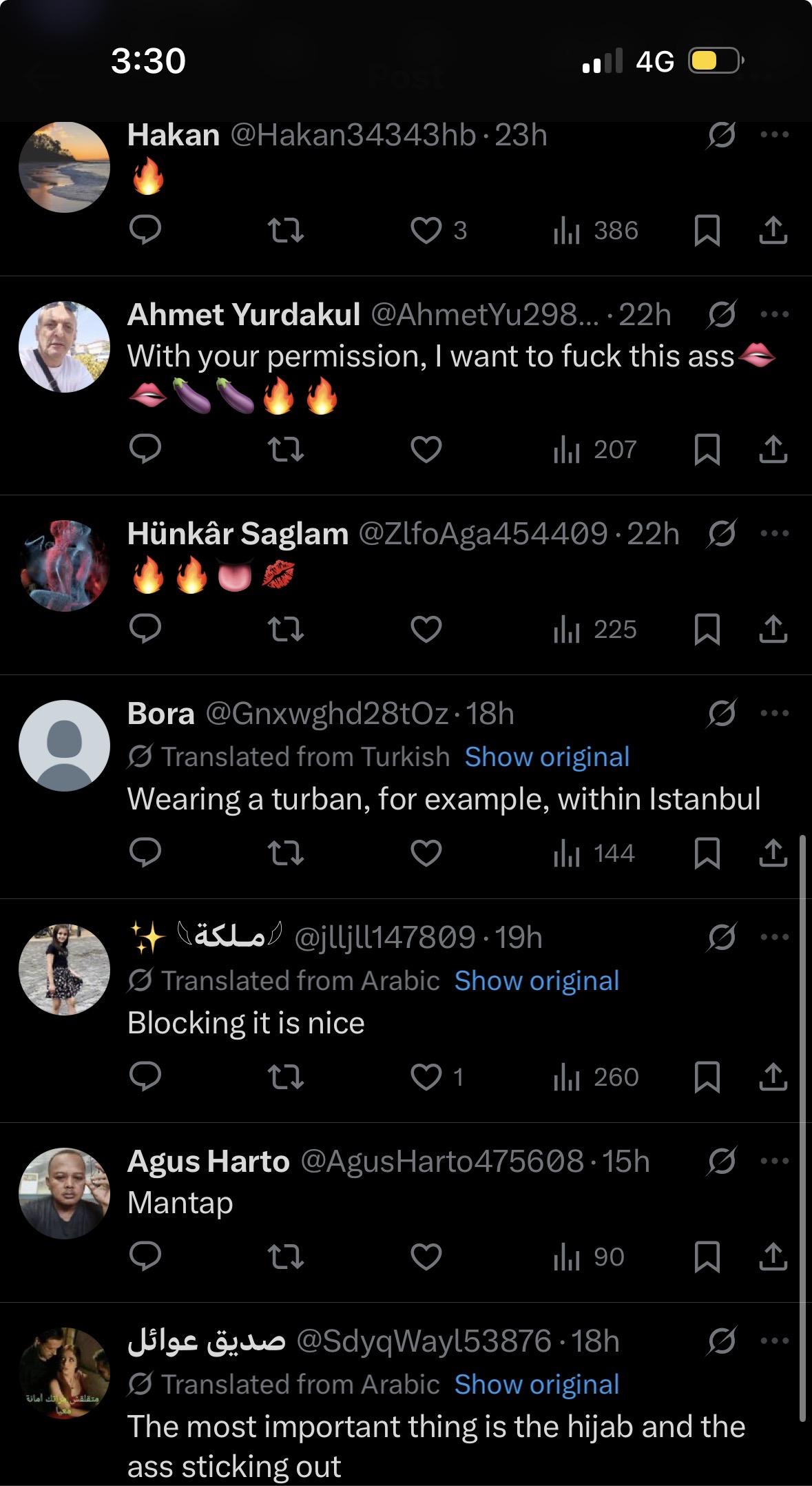
Task: View analytics of Hünkâr Saglam's 225 views
Action: 595,629
